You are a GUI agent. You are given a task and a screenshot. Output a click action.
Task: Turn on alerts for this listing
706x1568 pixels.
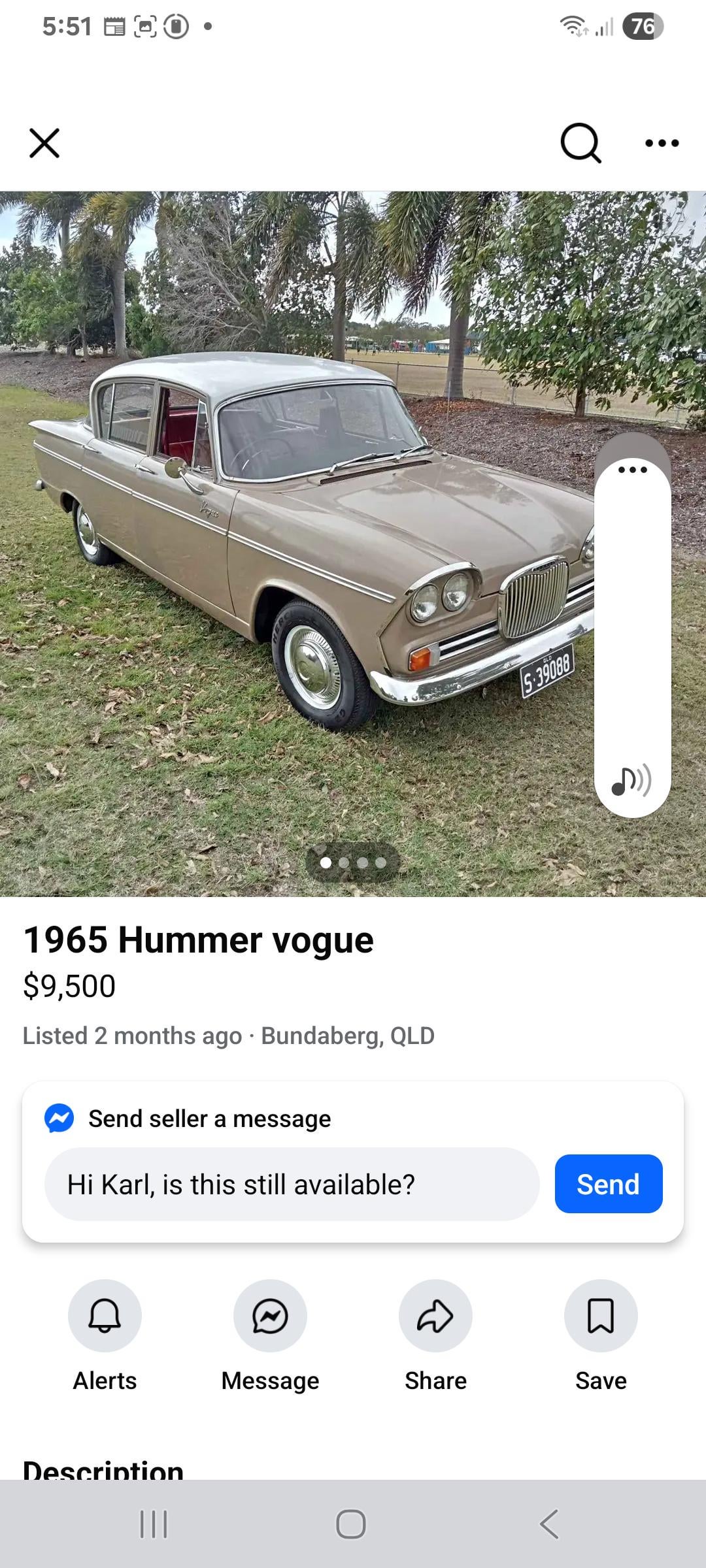click(105, 1315)
